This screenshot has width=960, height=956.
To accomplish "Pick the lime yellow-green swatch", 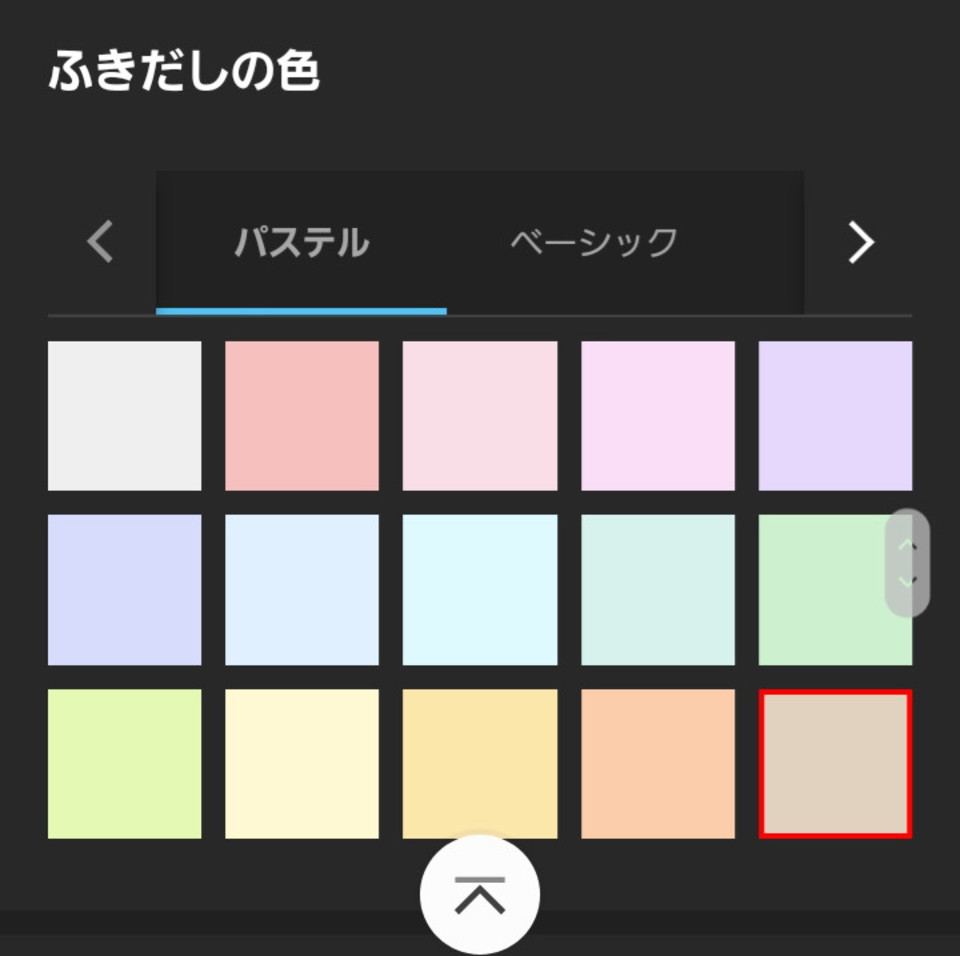I will point(124,764).
